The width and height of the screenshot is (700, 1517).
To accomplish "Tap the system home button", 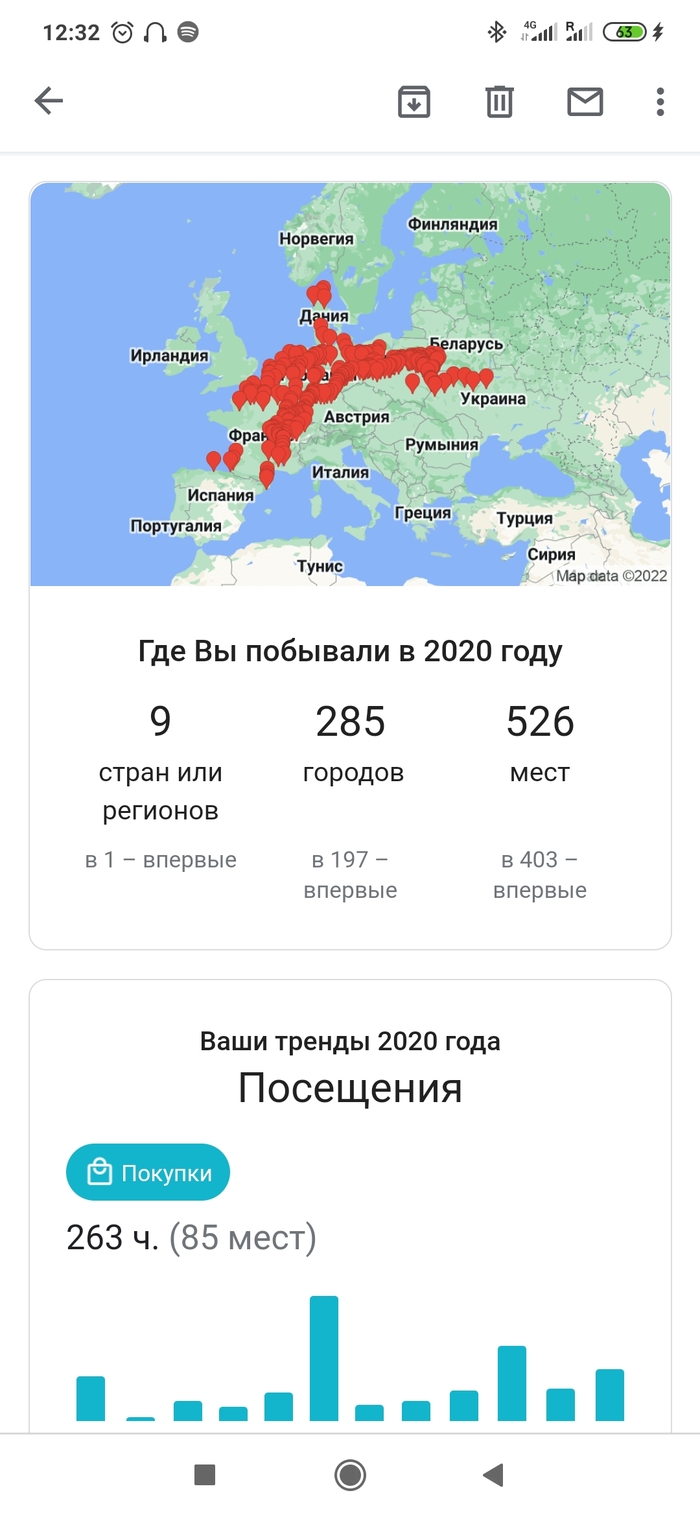I will coord(350,1474).
